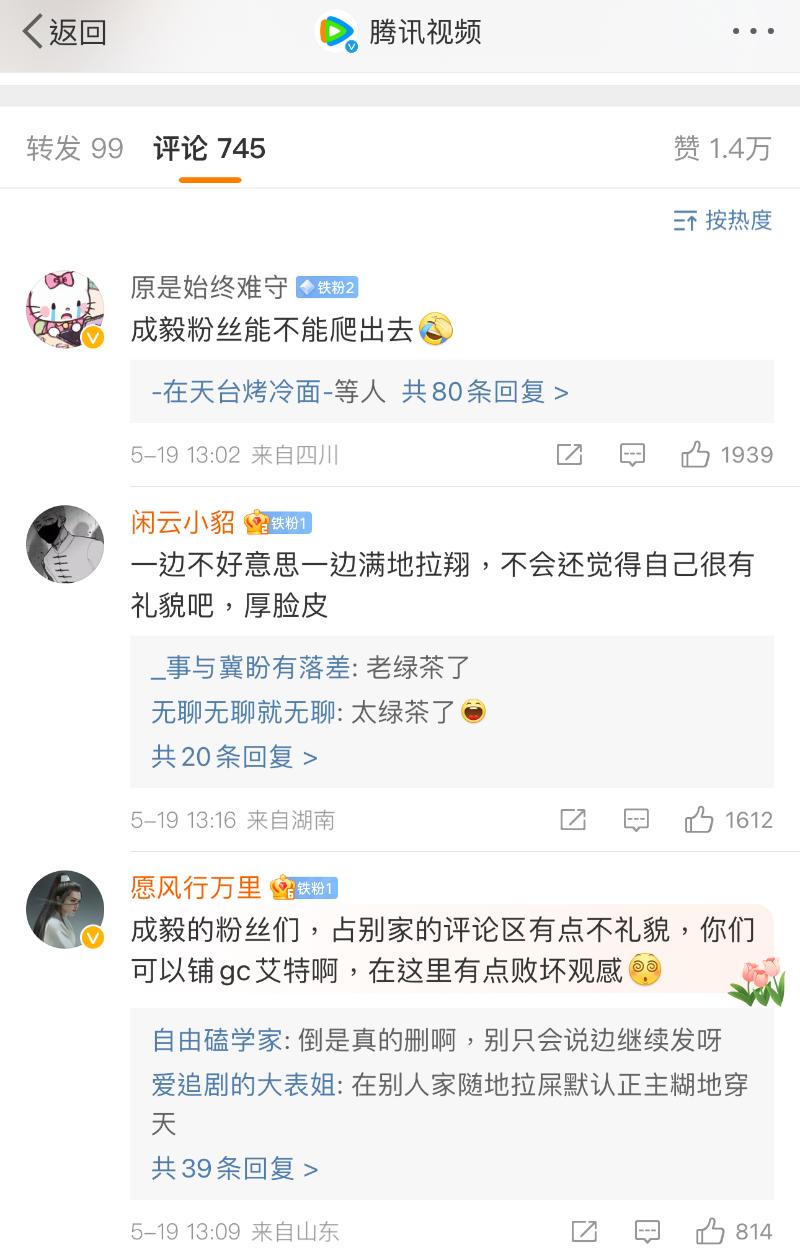
Task: Select the 评论 745 tab
Action: pyautogui.click(x=210, y=149)
